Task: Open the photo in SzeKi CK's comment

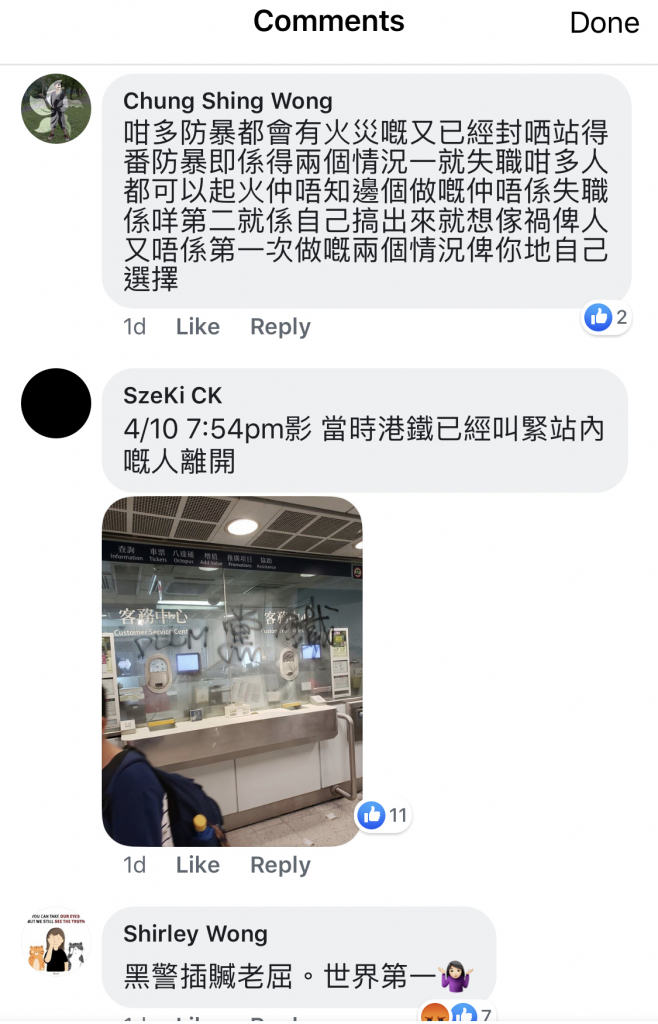Action: pos(232,670)
